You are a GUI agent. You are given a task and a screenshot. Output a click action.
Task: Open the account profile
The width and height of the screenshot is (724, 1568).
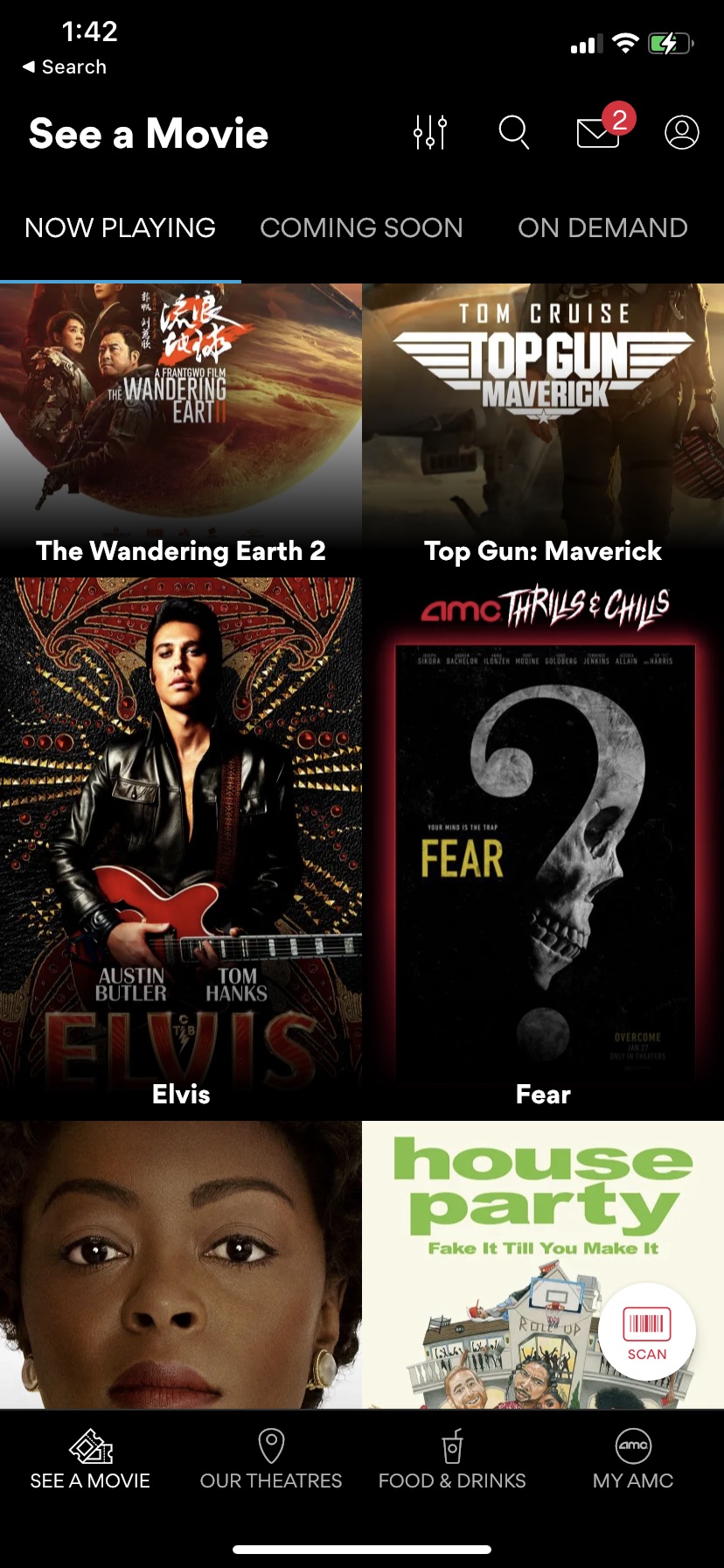point(682,133)
